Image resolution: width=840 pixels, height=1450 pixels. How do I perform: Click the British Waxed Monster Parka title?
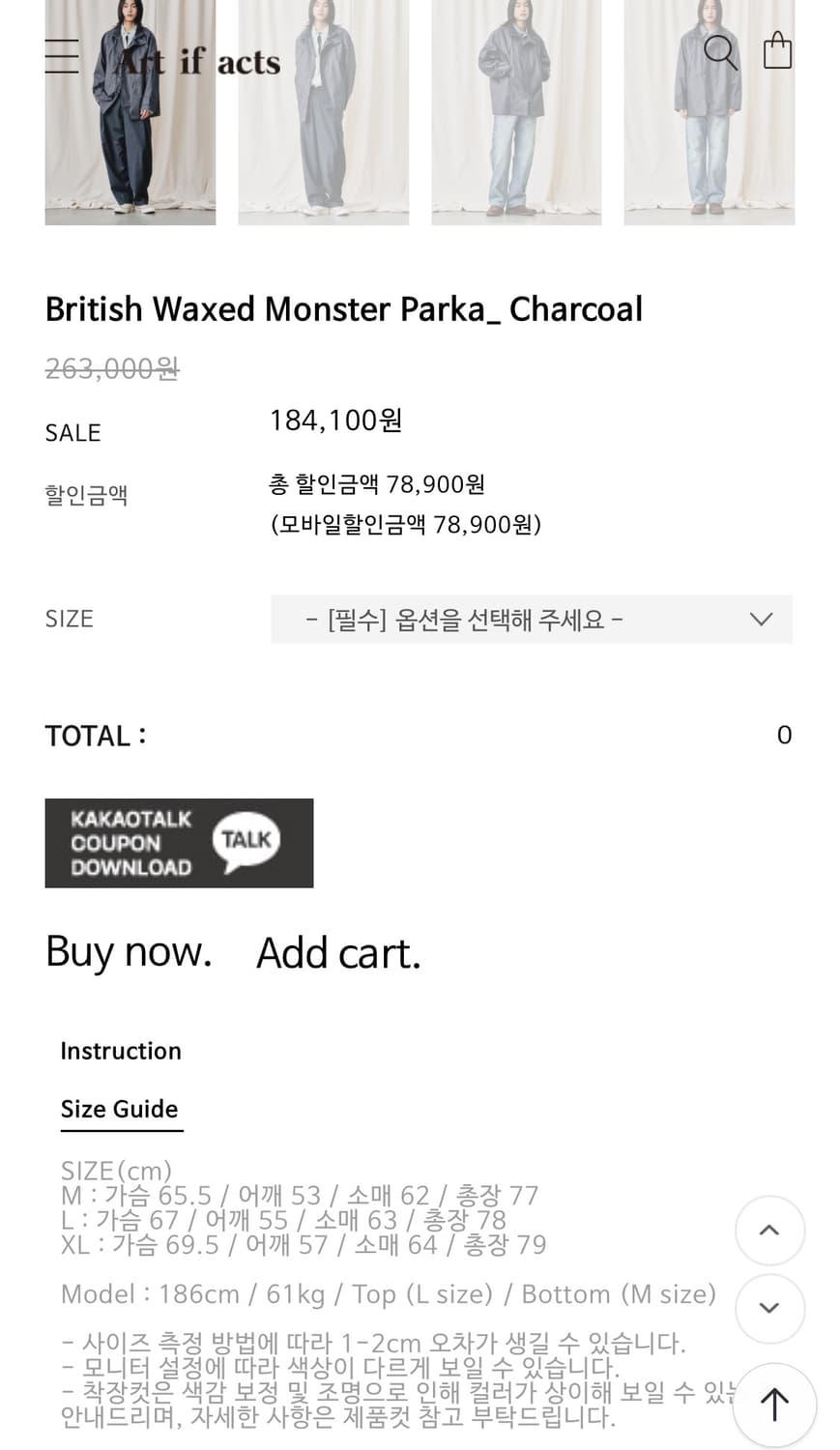click(343, 308)
